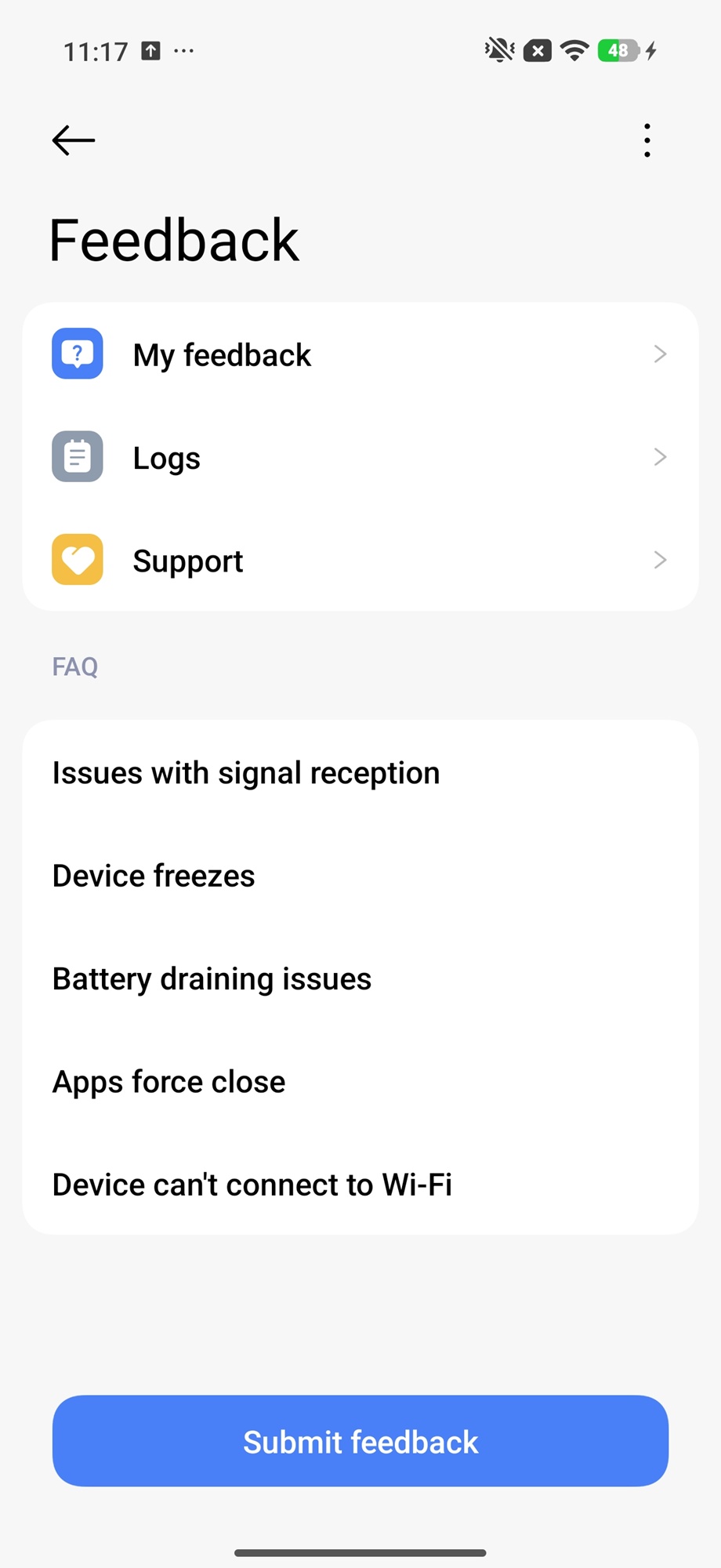Tap the Submit feedback button
This screenshot has height=1568, width=721.
(360, 1441)
